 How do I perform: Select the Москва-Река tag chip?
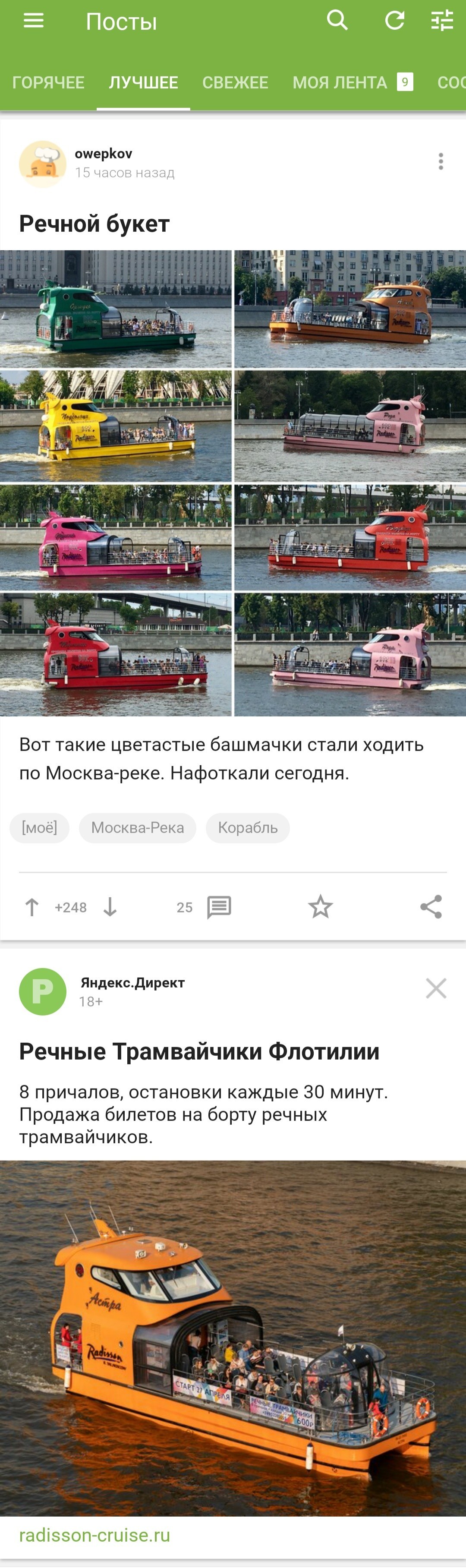click(138, 828)
